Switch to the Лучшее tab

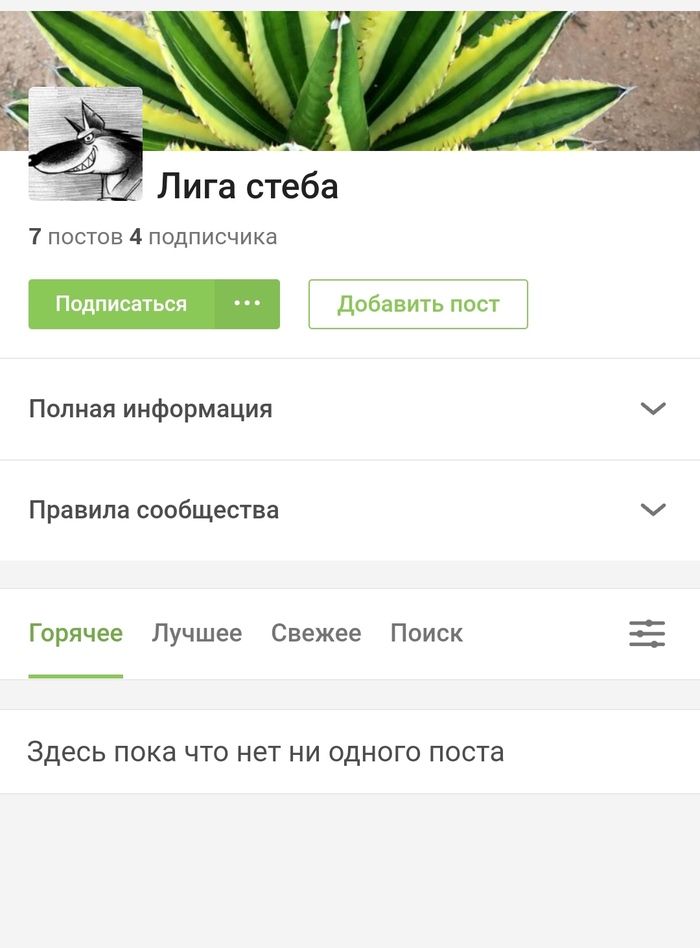tap(197, 633)
